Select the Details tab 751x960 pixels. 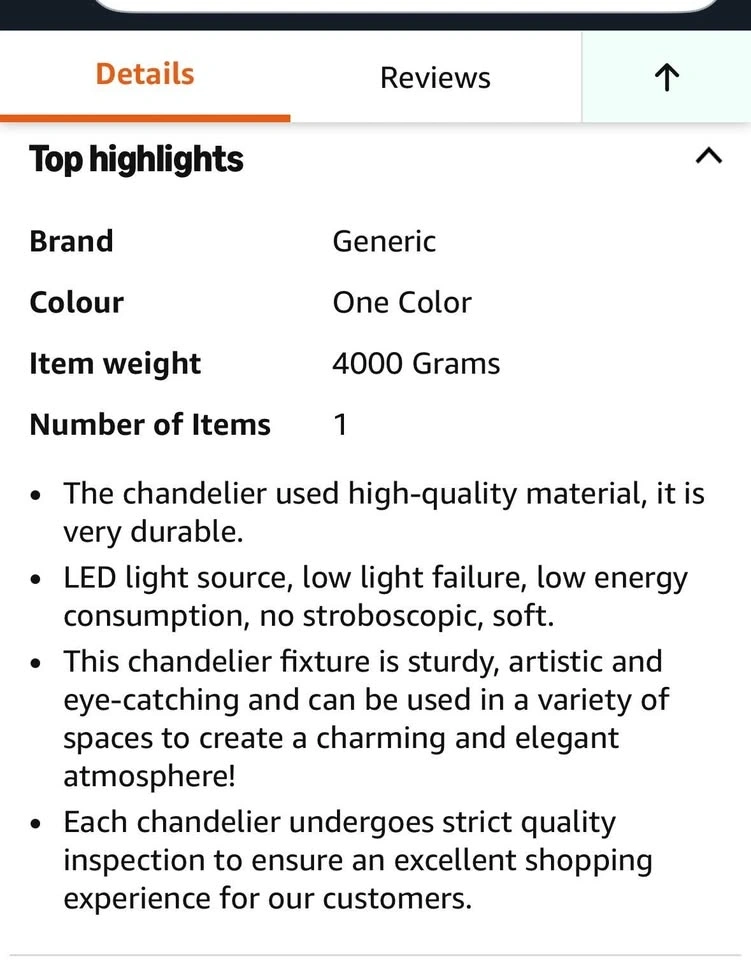click(x=145, y=75)
